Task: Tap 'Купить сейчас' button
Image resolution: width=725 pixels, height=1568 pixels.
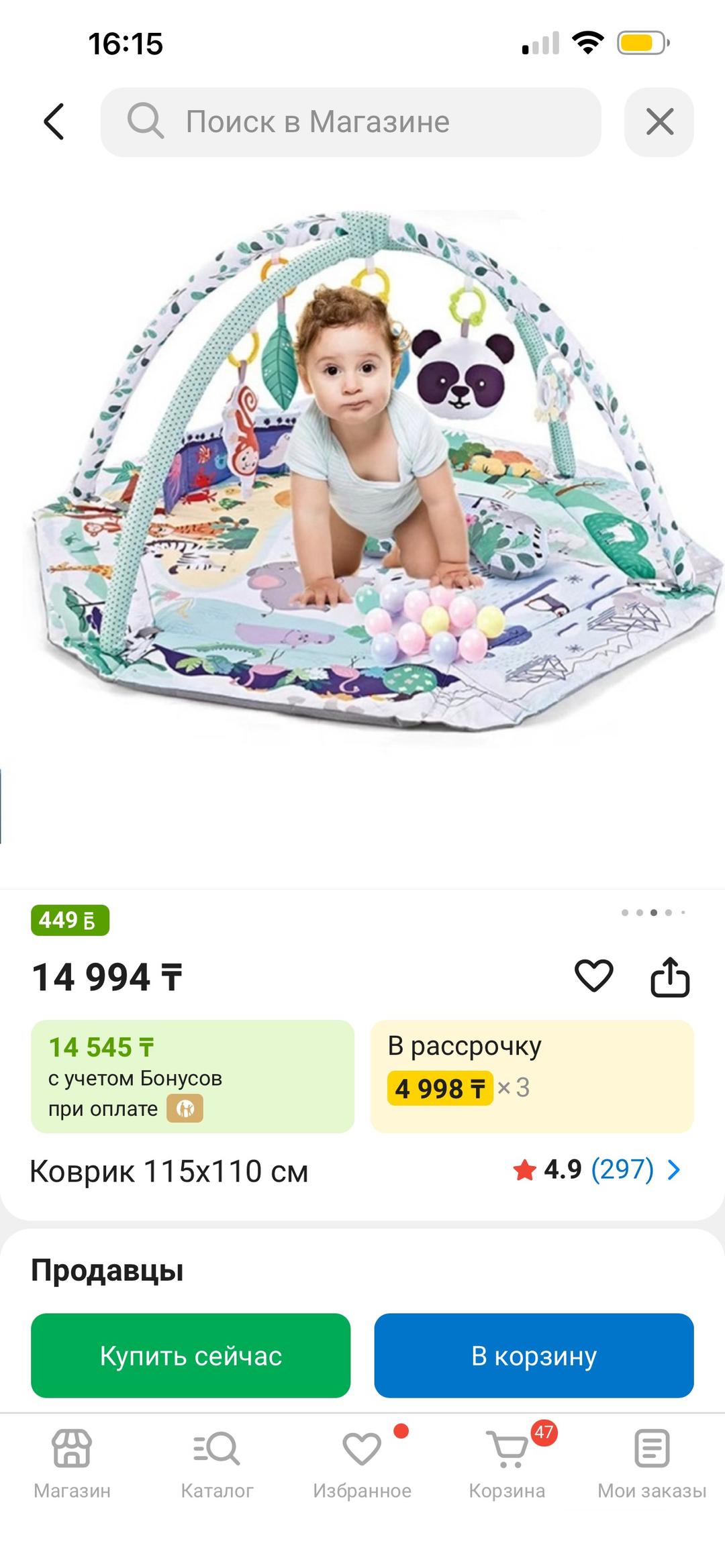Action: (x=191, y=1355)
